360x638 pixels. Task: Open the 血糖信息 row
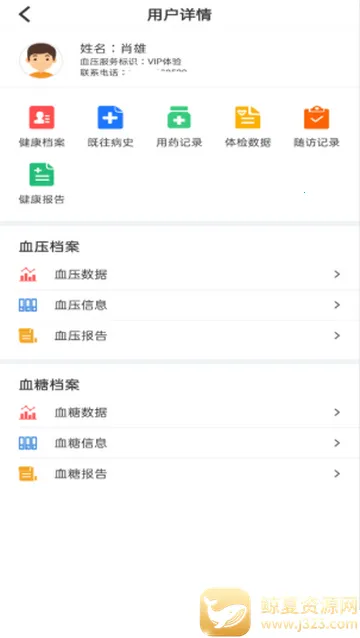[x=180, y=443]
